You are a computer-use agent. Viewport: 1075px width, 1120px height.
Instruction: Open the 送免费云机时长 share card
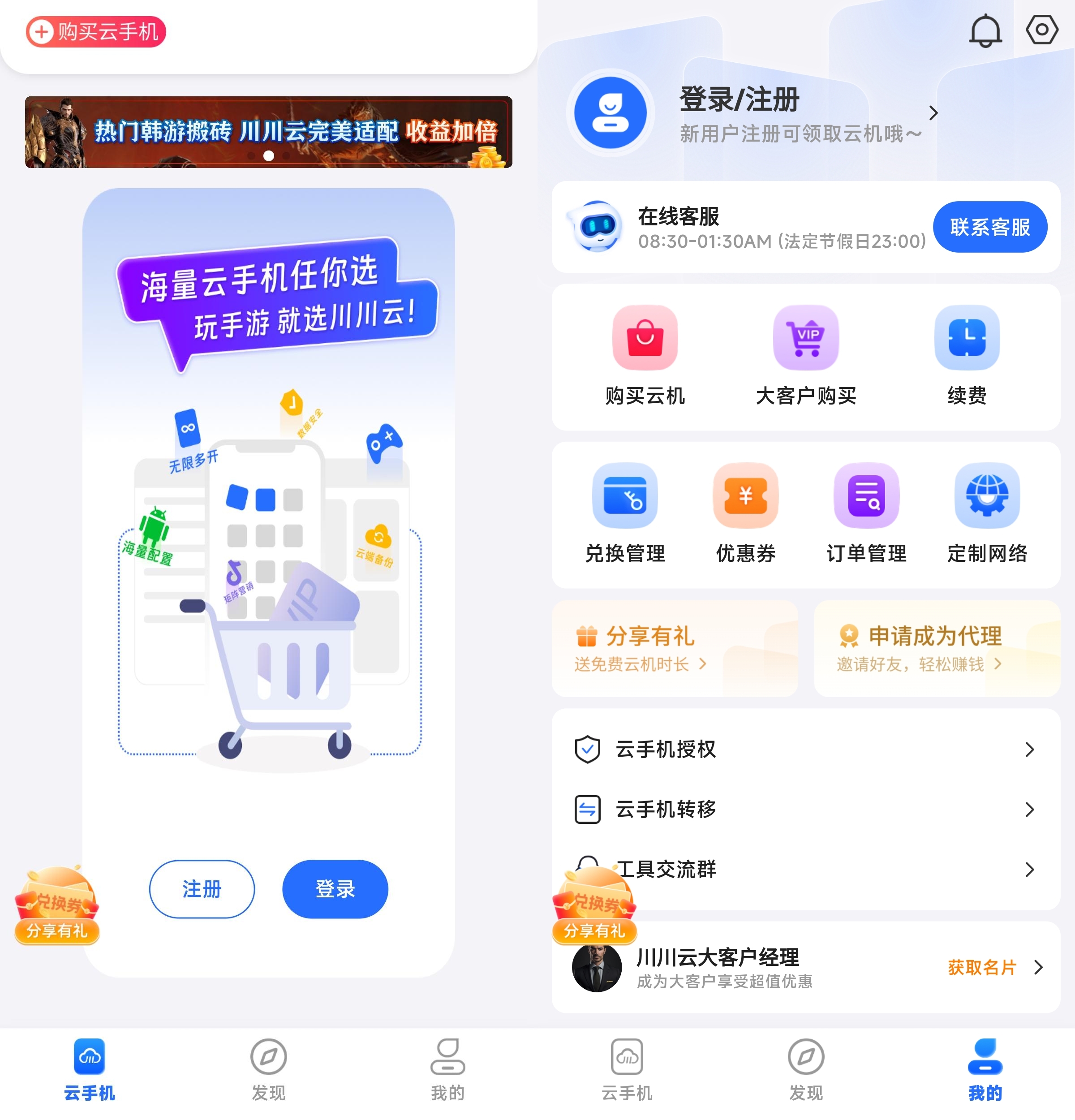point(675,649)
